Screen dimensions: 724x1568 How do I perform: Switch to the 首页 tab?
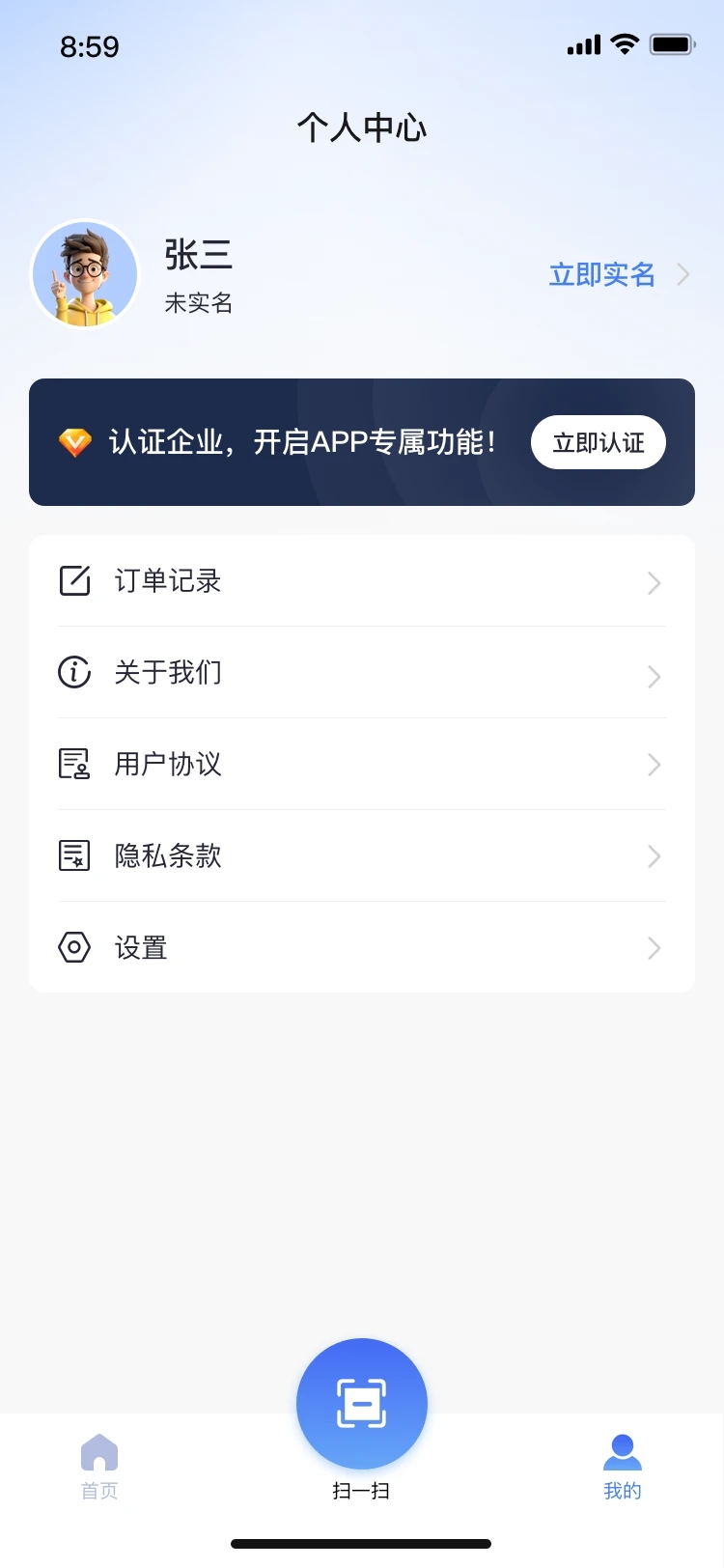pos(100,1466)
